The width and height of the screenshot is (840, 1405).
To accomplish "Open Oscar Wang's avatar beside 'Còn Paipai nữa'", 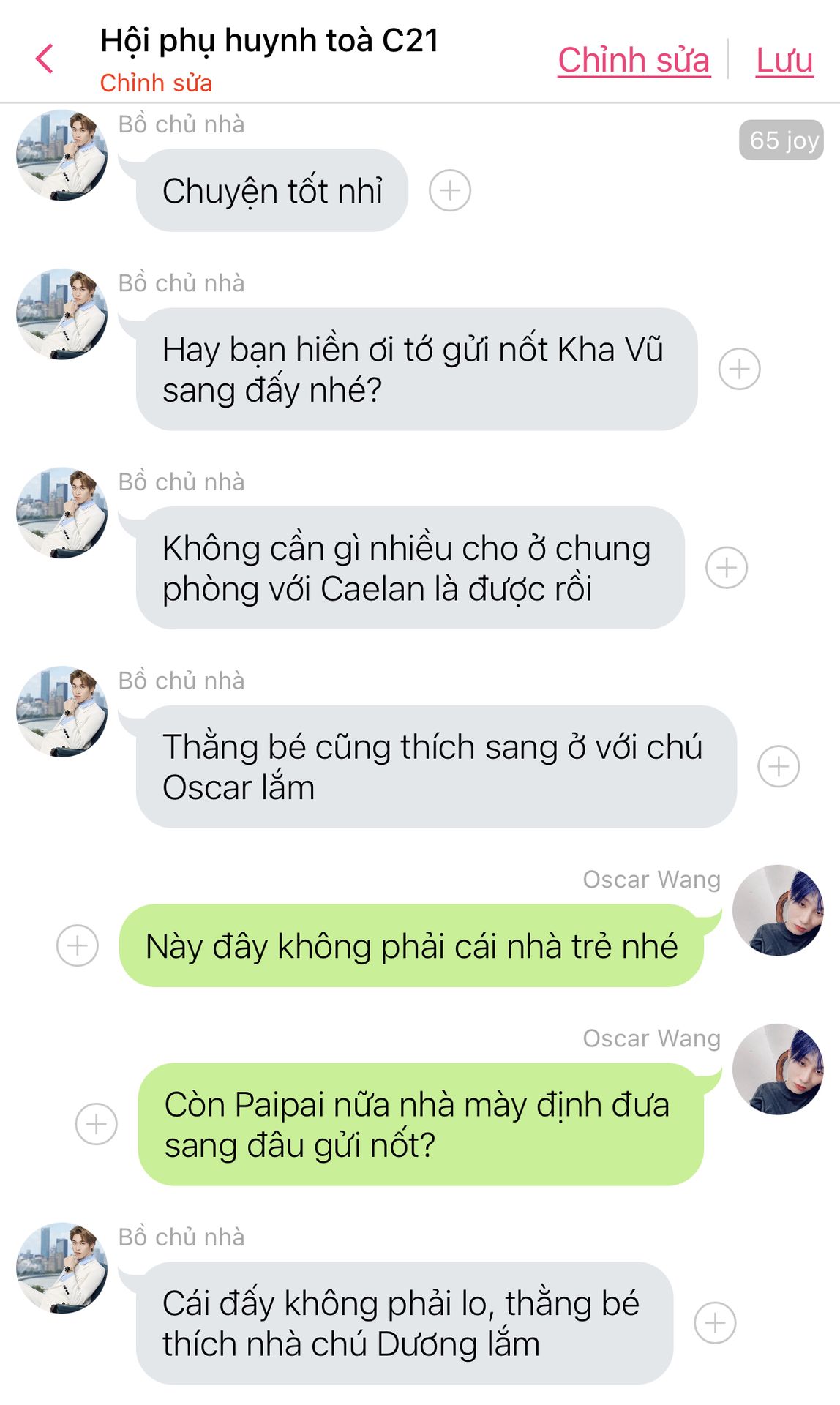I will pos(778,1069).
